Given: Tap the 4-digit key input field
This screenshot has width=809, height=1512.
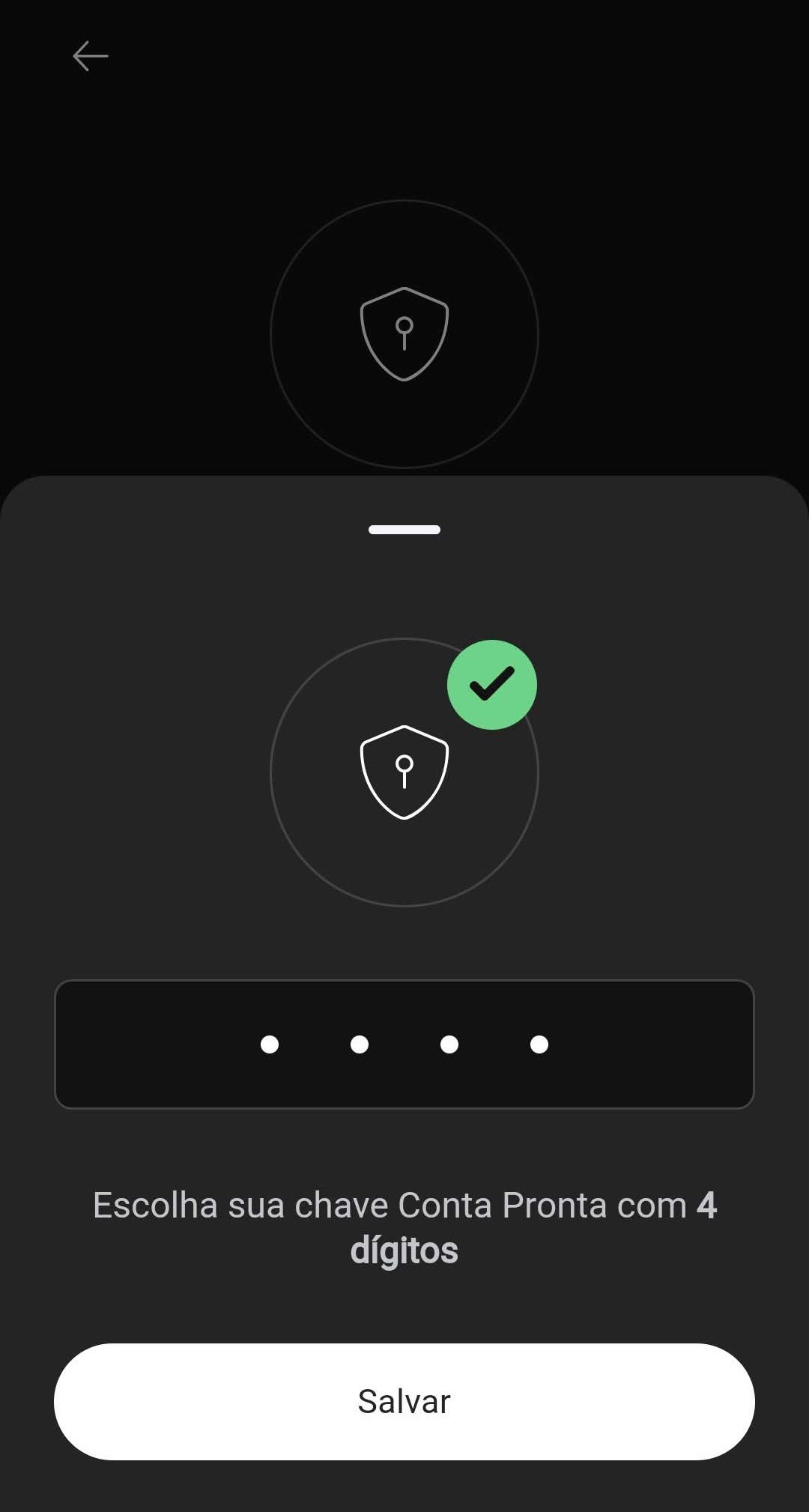Looking at the screenshot, I should tap(404, 1044).
